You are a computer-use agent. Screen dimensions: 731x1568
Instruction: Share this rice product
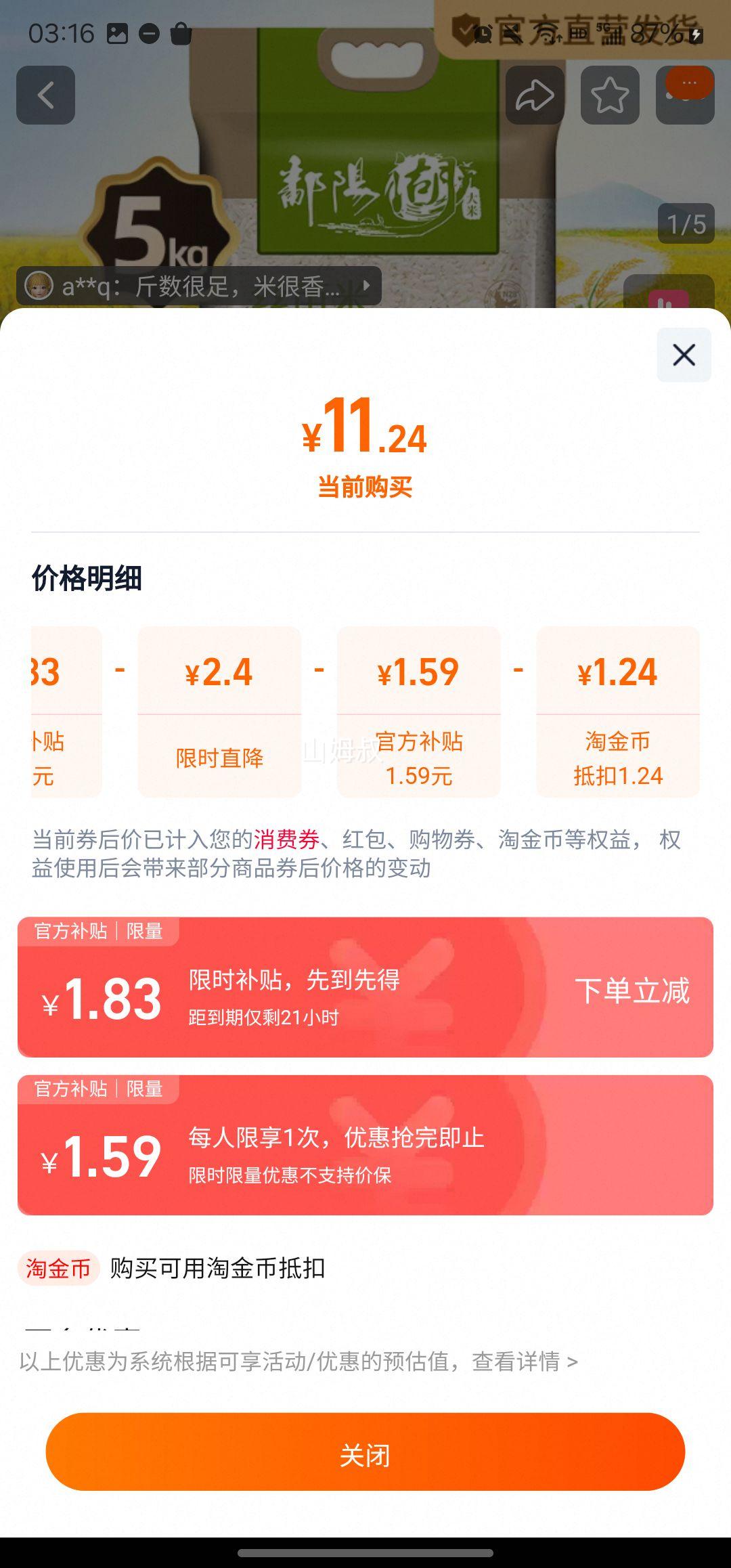[535, 95]
